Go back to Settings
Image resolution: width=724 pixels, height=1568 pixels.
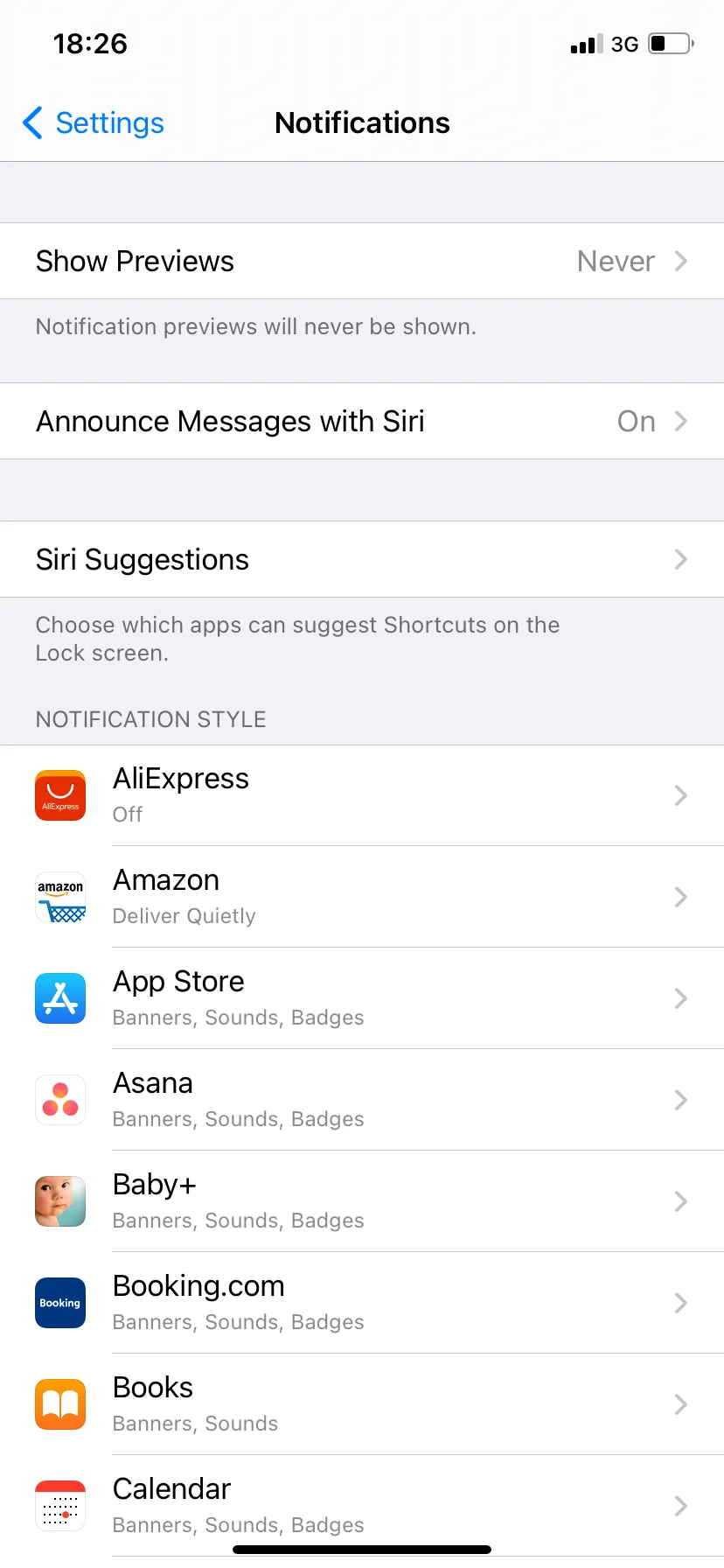(94, 123)
